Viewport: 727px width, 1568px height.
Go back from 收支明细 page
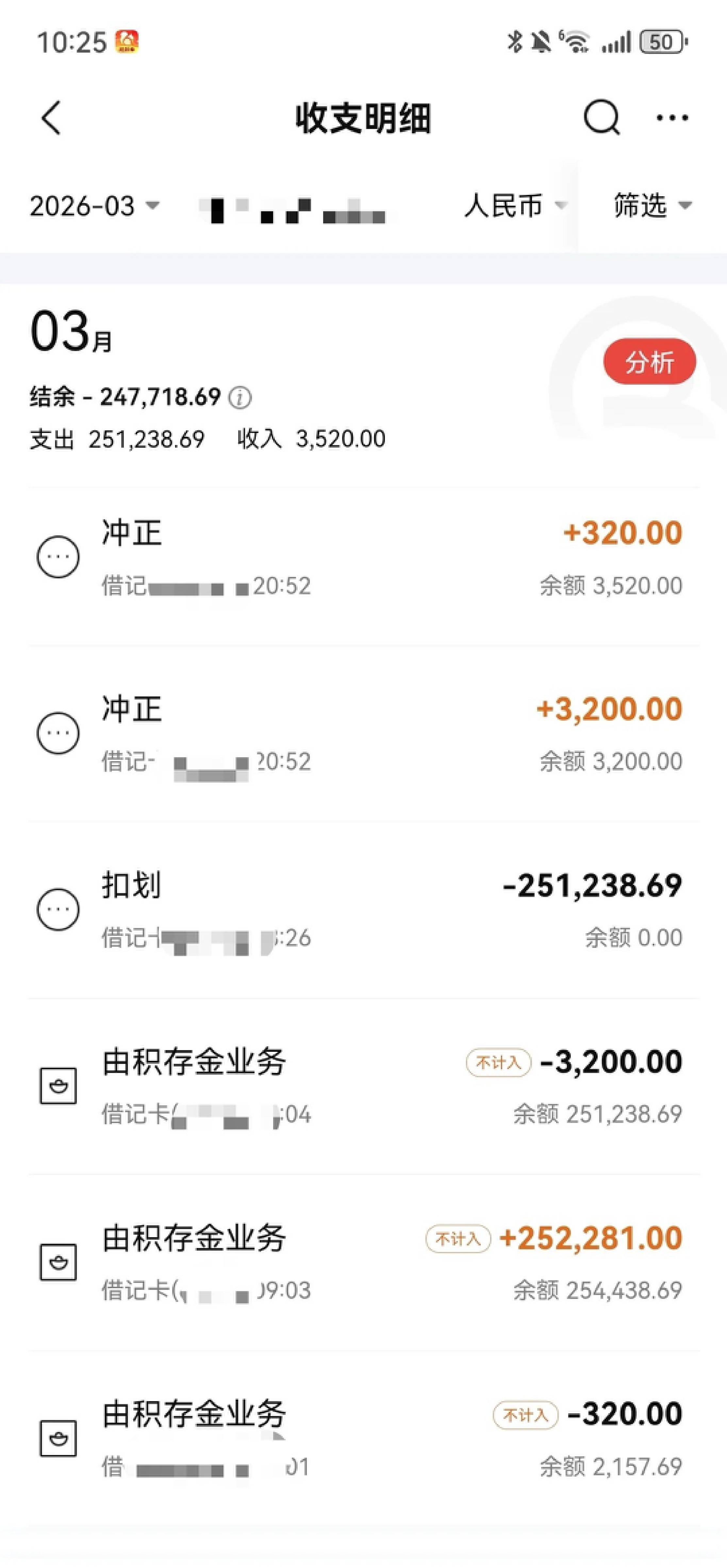[x=52, y=118]
